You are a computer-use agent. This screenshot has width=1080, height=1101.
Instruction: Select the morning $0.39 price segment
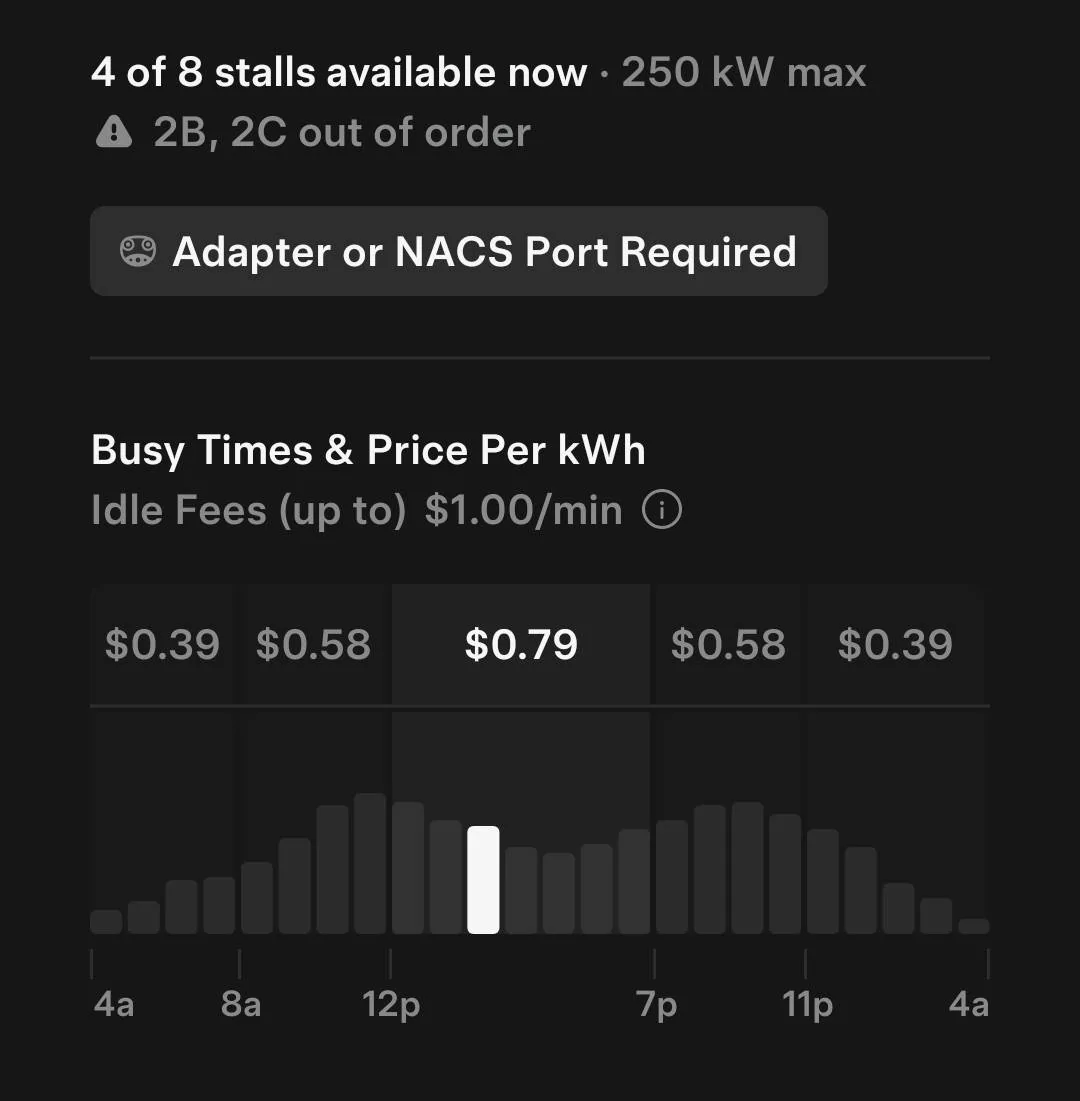162,645
